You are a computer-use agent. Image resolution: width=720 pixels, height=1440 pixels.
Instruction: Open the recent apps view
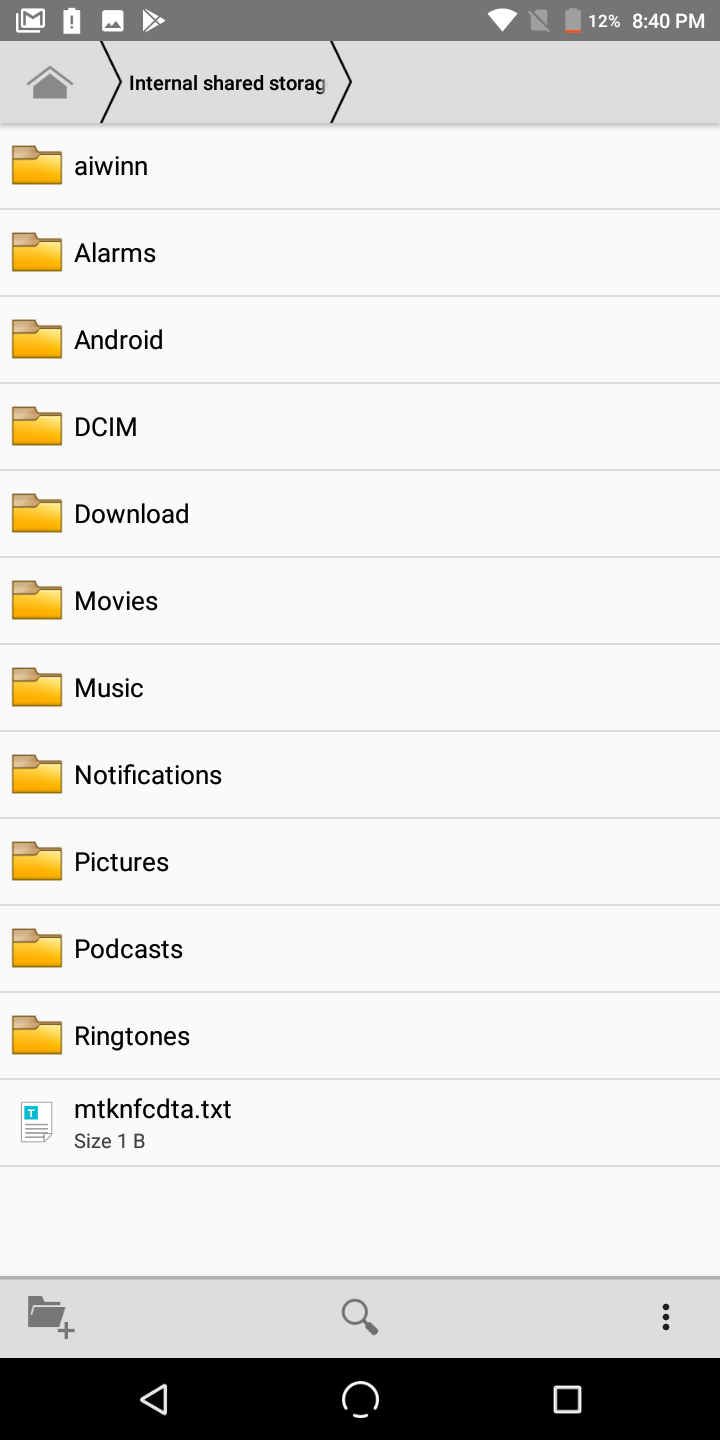567,1399
